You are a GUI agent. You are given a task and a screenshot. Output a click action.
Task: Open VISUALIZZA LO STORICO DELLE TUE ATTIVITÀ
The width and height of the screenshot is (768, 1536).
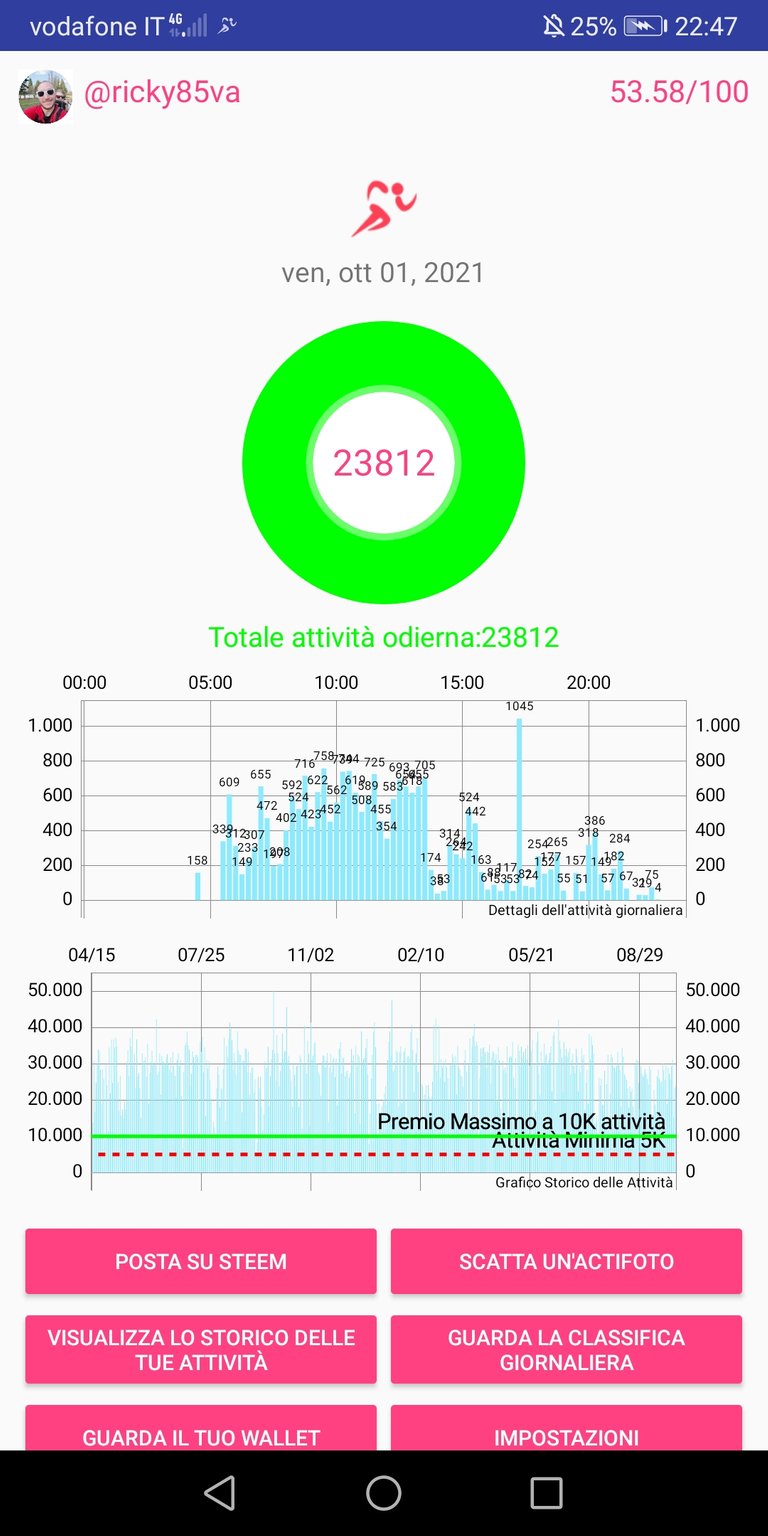[x=201, y=1350]
